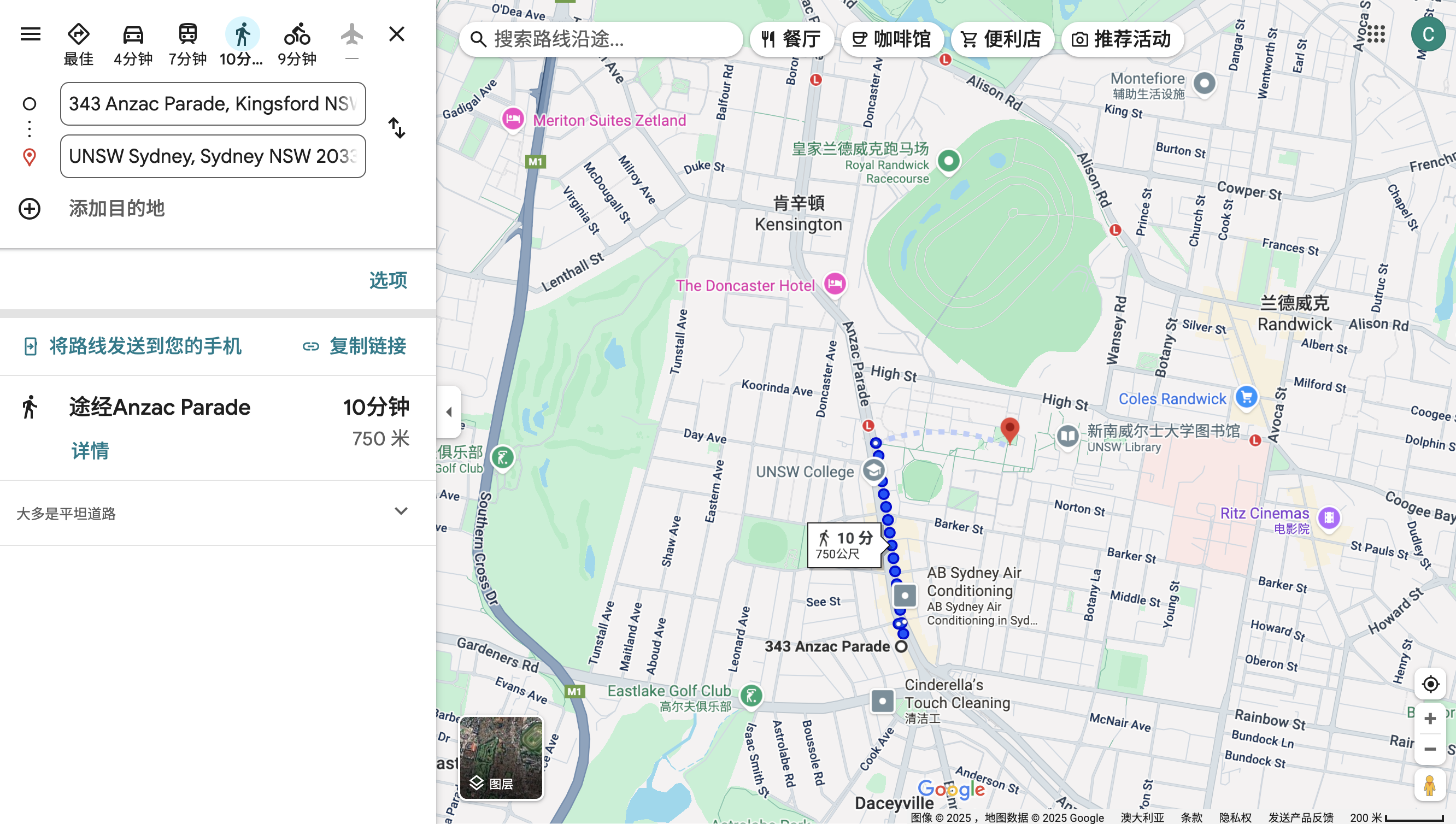This screenshot has width=1456, height=824.
Task: Open the map layers (图层) tile
Action: 501,758
